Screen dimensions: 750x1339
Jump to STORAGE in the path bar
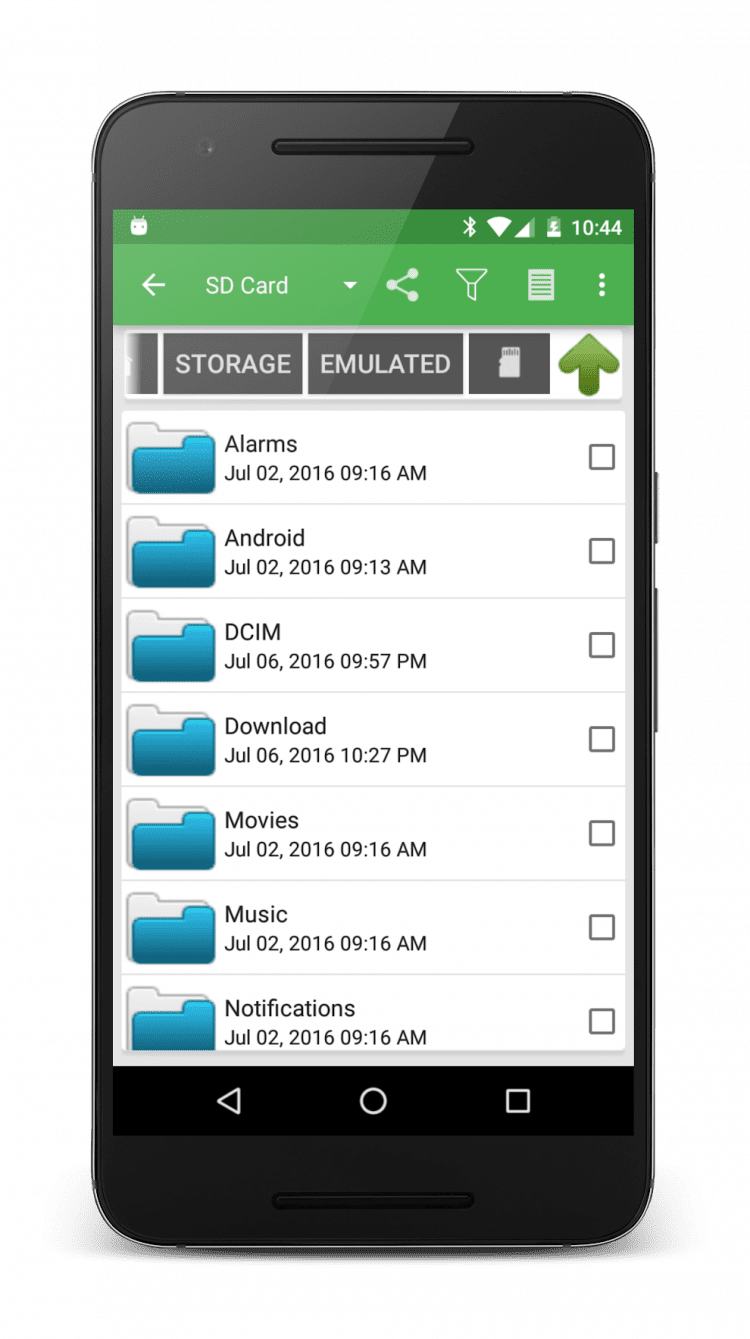coord(233,364)
